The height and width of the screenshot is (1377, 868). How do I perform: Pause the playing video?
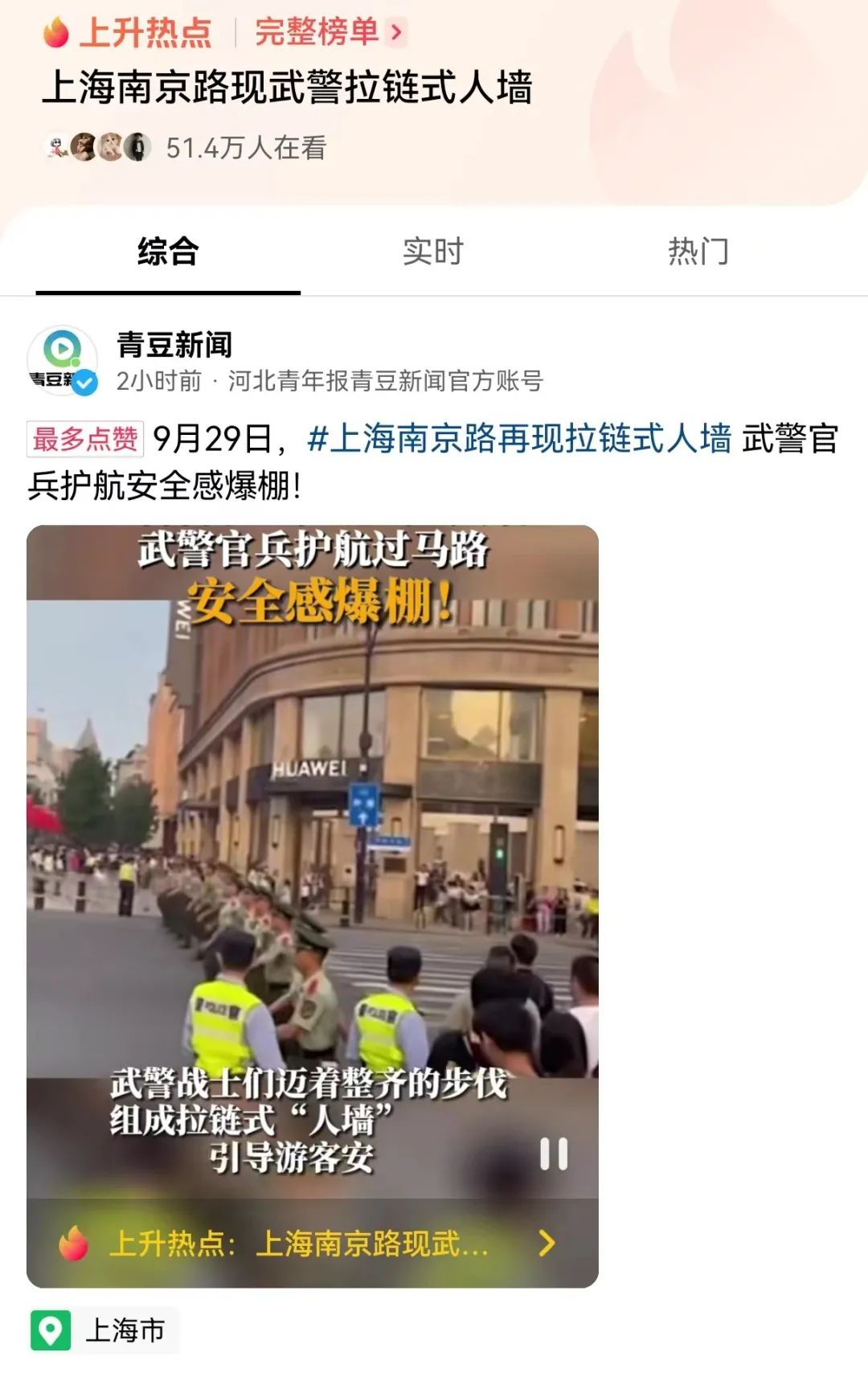coord(554,1154)
